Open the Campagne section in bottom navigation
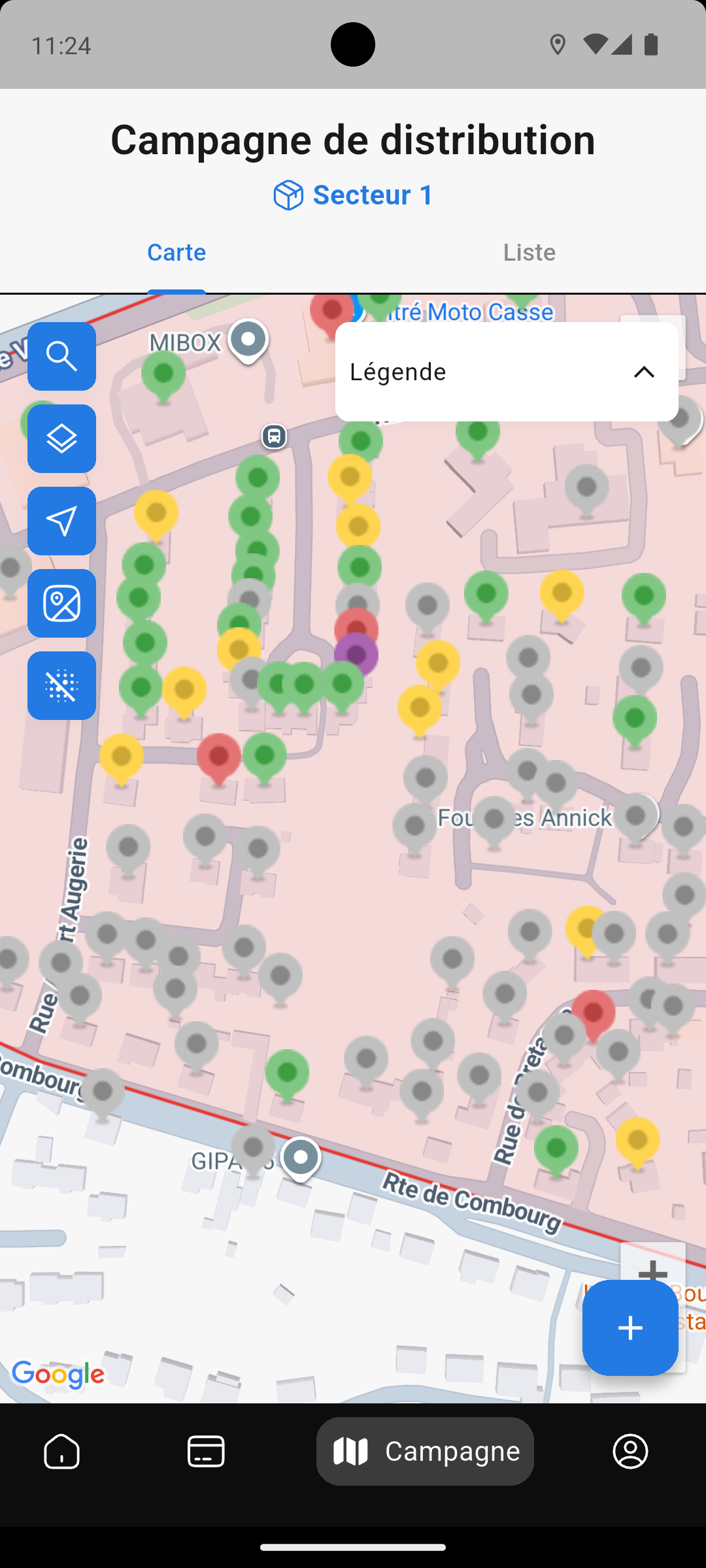The height and width of the screenshot is (1568, 706). click(424, 1451)
